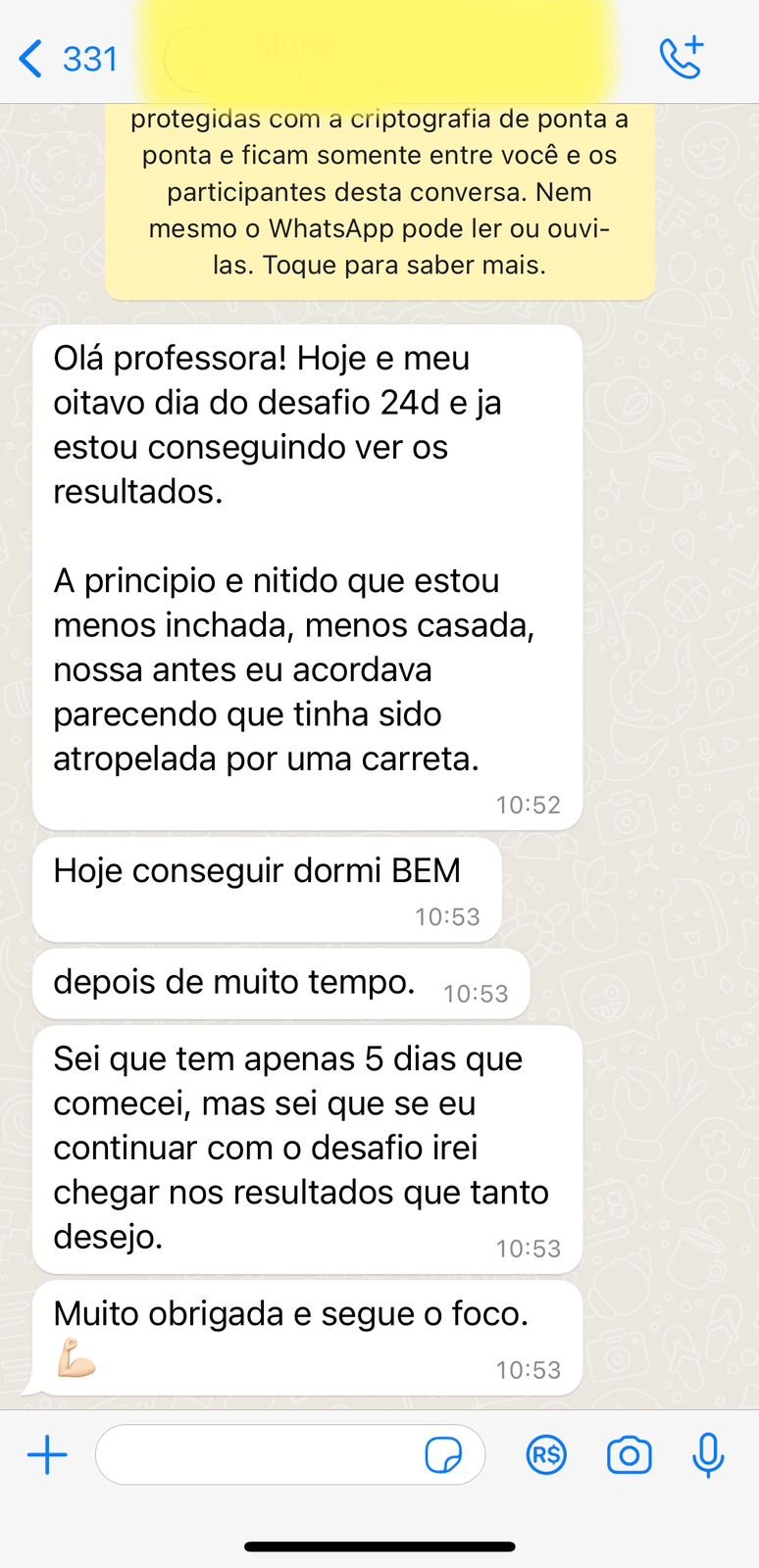Viewport: 759px width, 1568px height.
Task: Tap the microphone to record a voice message
Action: (708, 1455)
